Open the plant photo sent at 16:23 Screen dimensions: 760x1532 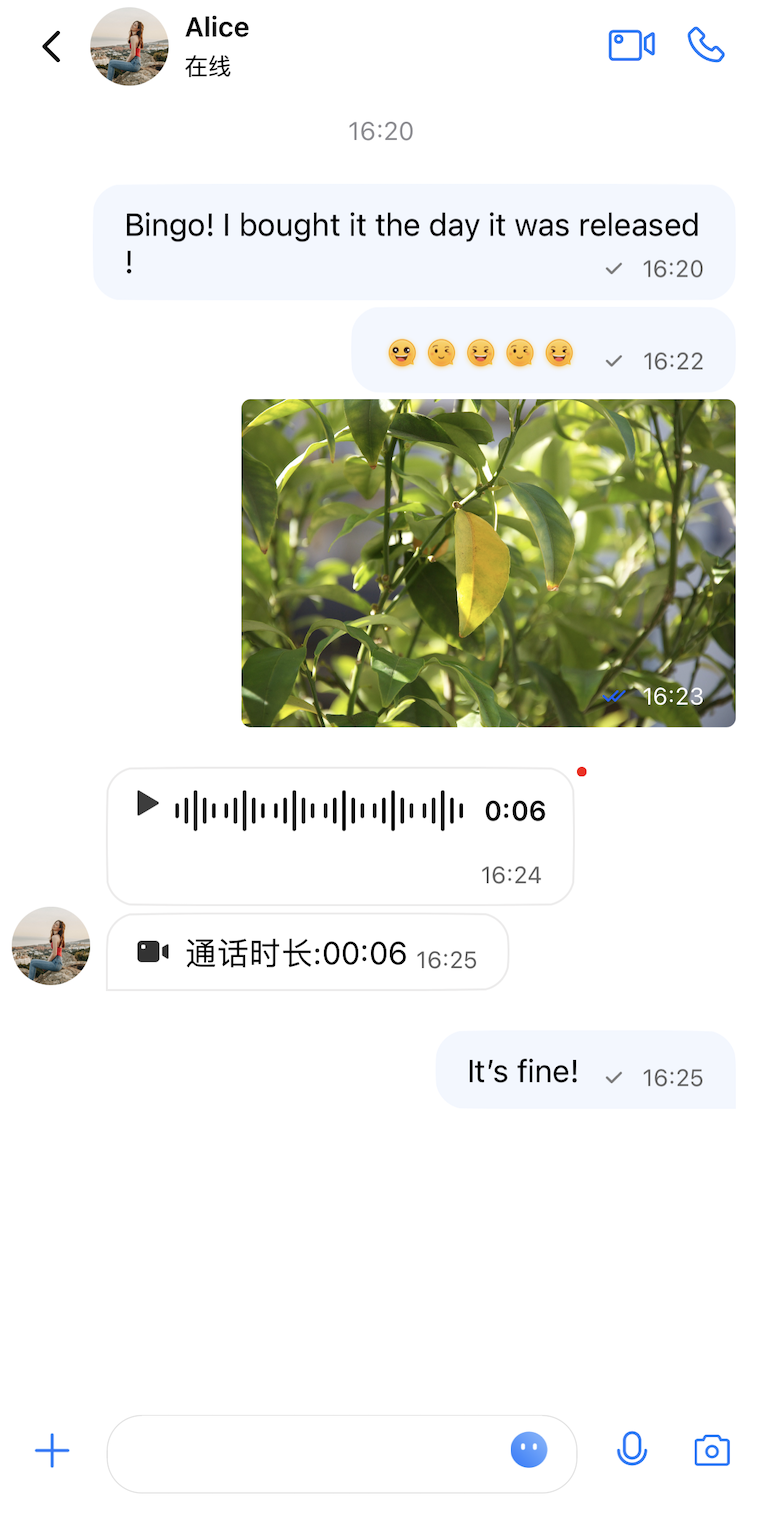[488, 562]
